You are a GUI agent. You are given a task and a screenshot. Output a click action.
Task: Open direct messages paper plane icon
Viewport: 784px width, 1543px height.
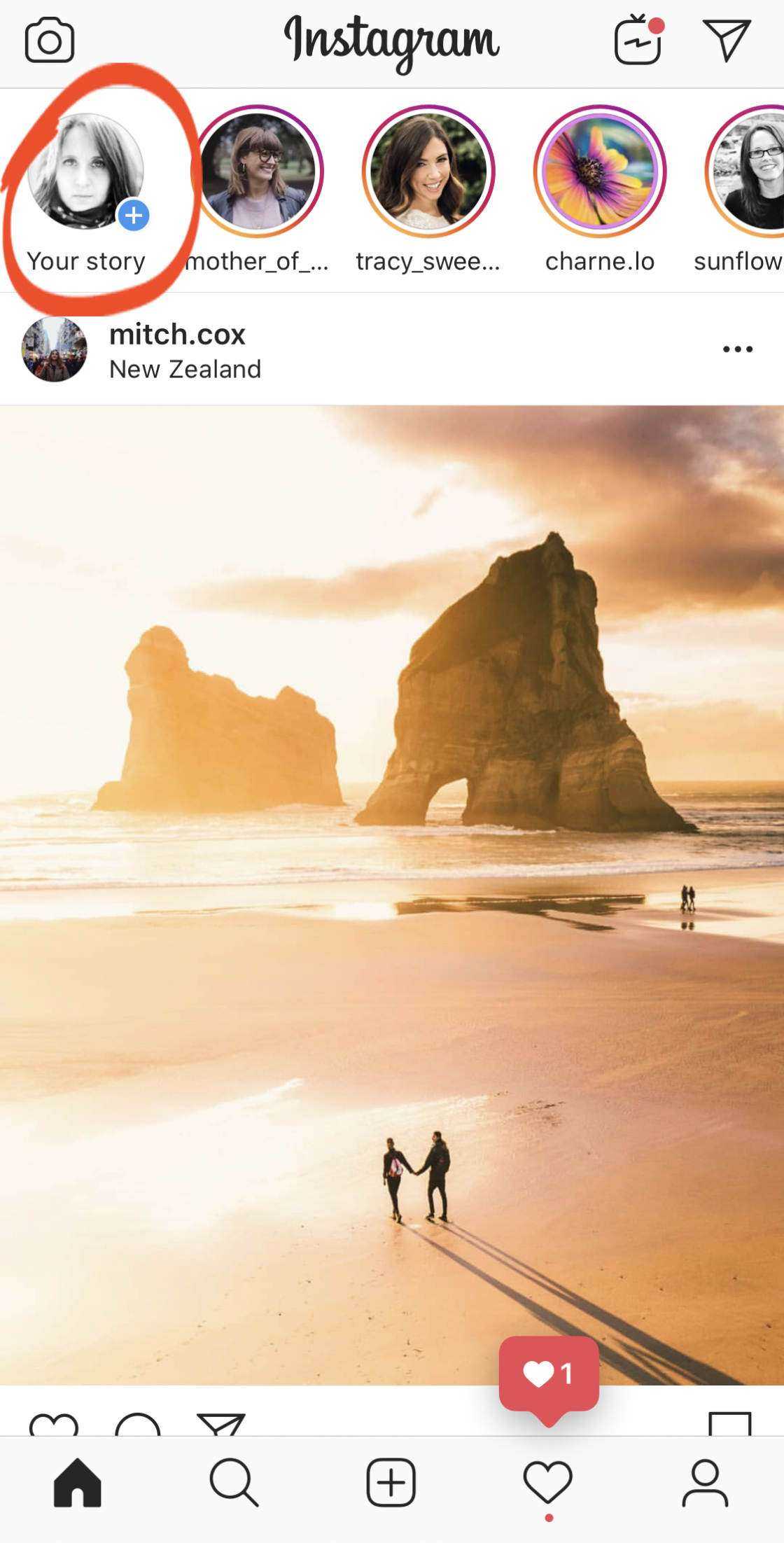tap(727, 40)
